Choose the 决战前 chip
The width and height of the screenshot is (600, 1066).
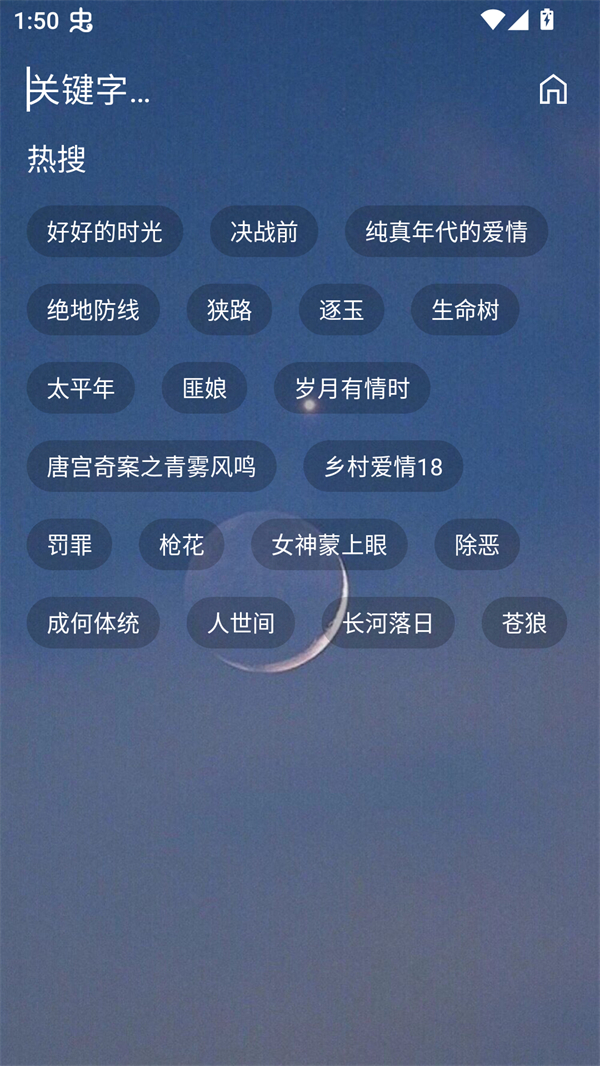264,232
